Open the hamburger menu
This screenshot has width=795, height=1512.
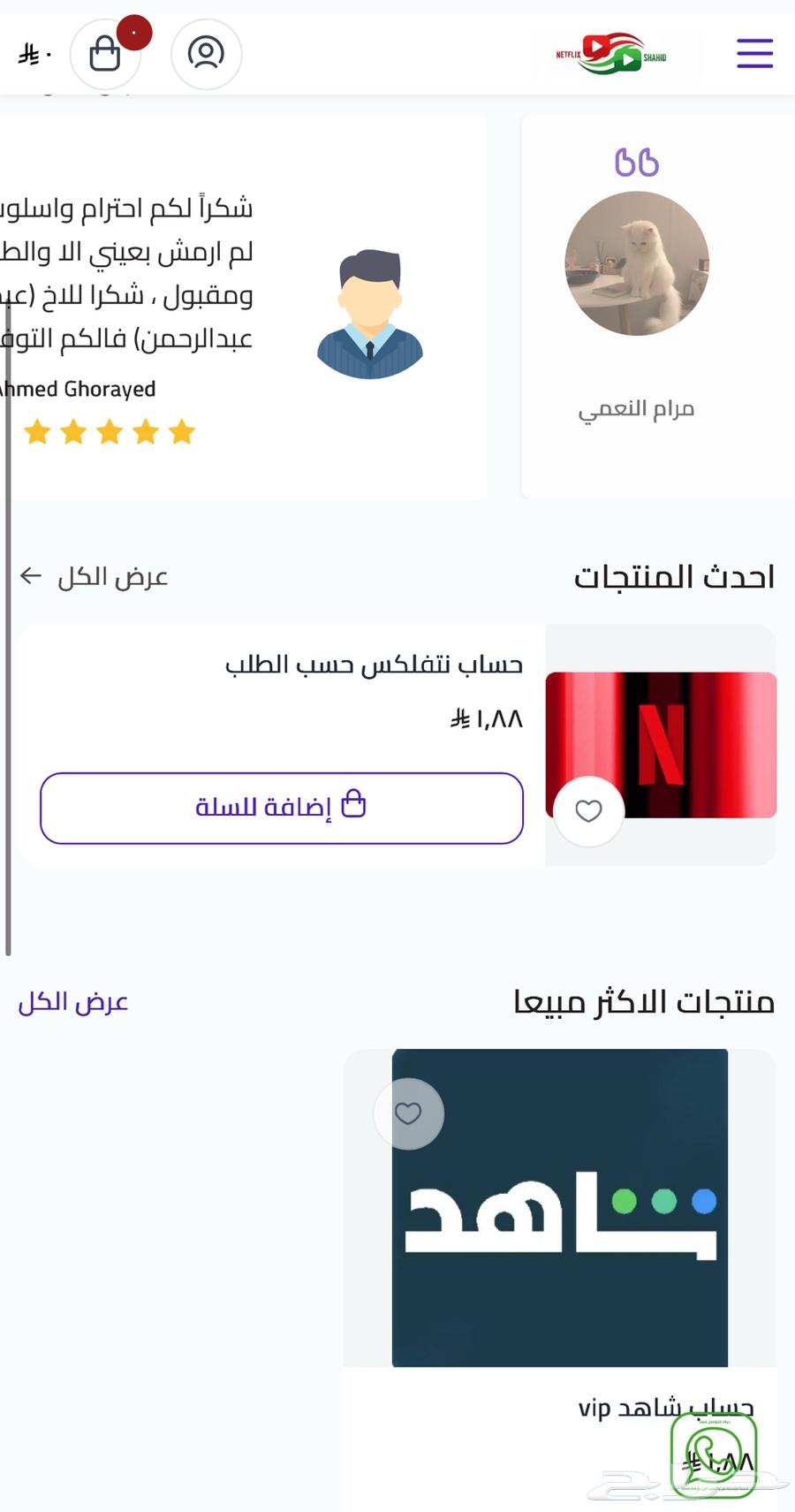[754, 54]
